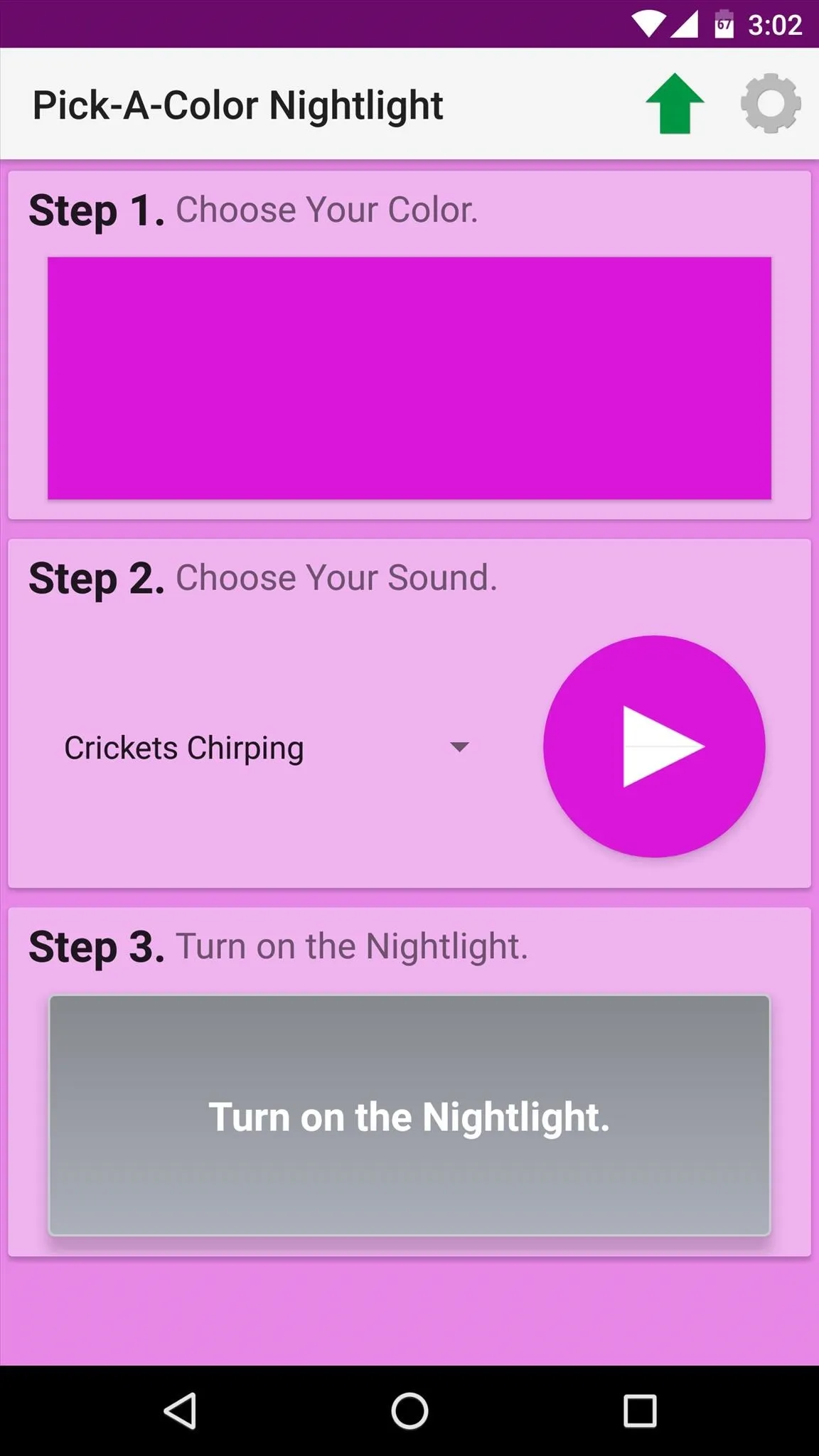The width and height of the screenshot is (819, 1456).
Task: Tap the magenta color box to choose color
Action: (409, 378)
